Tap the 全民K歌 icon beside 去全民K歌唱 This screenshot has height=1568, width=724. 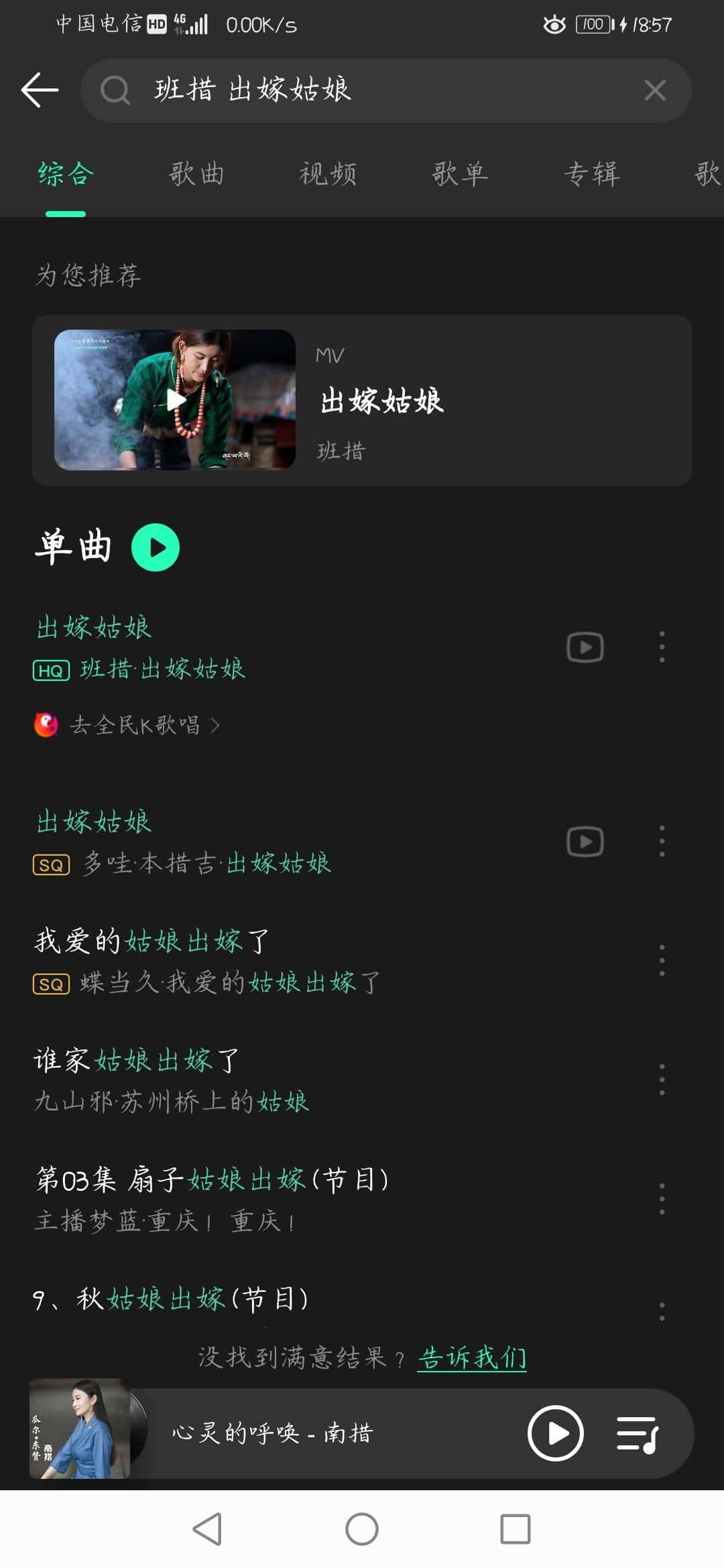(x=47, y=725)
